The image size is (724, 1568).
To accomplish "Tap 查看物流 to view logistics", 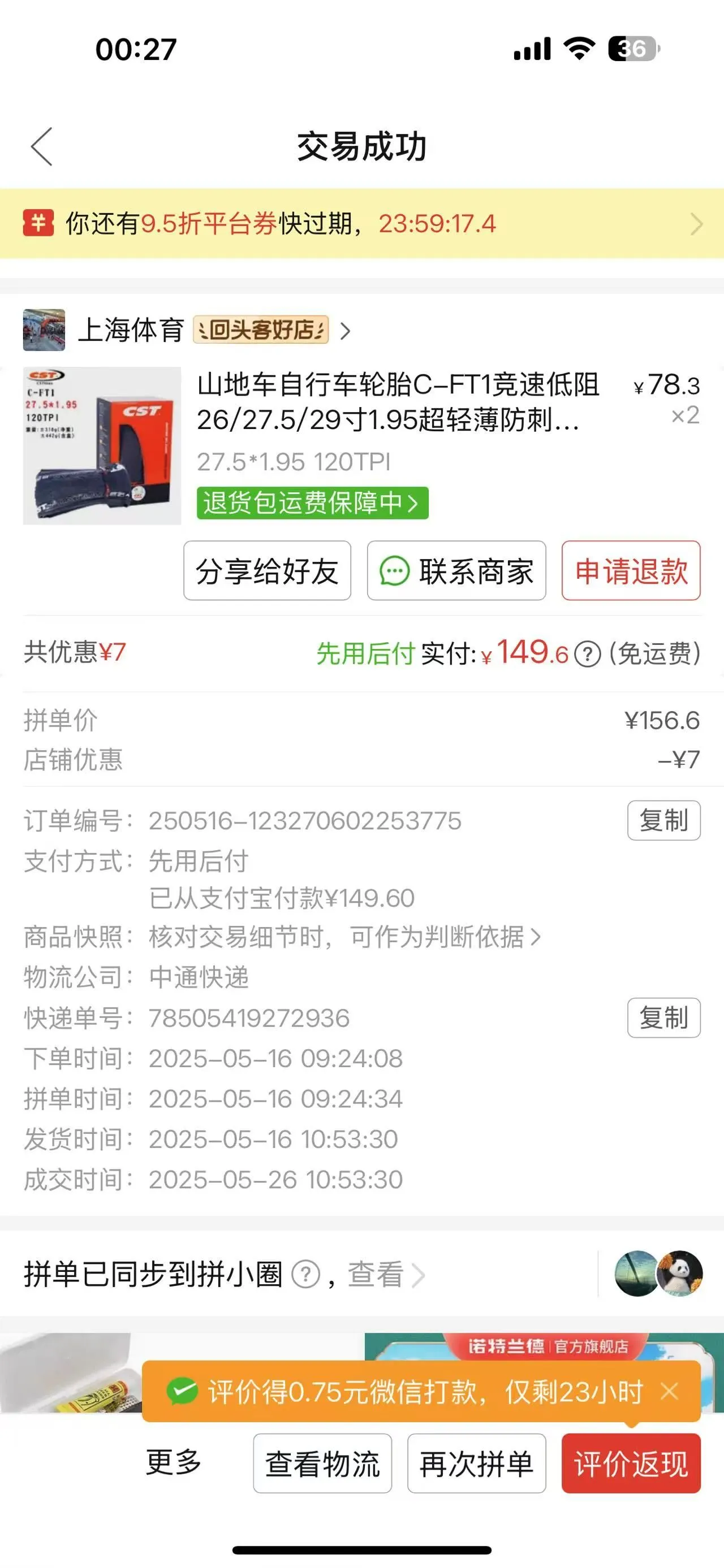I will click(322, 1463).
